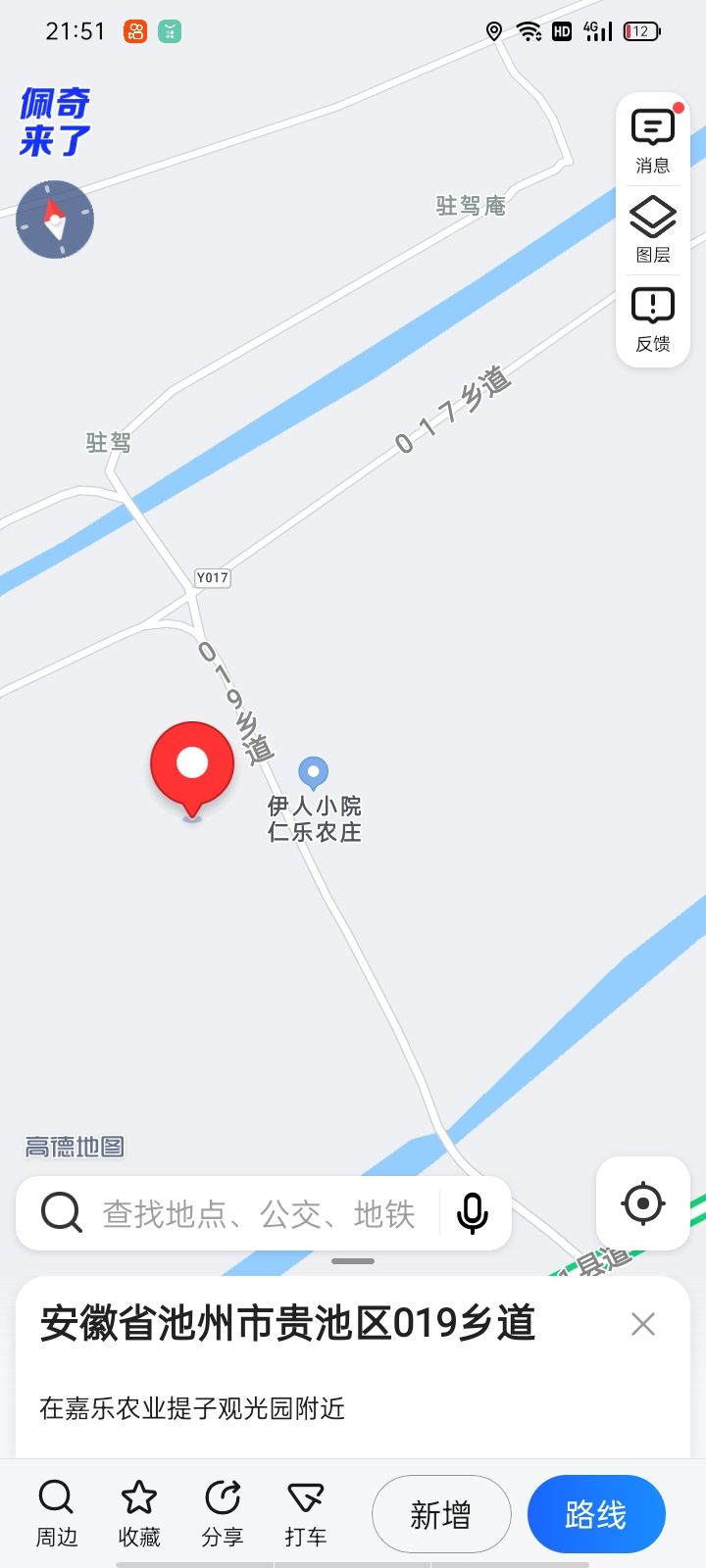Recenter the map on my location

tap(643, 1203)
